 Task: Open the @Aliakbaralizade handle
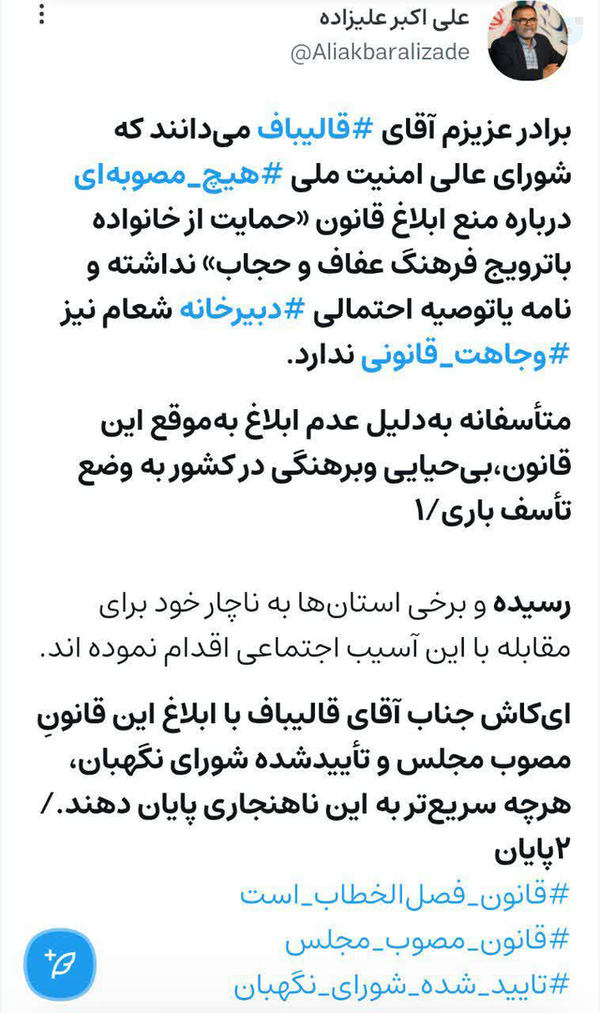point(380,52)
